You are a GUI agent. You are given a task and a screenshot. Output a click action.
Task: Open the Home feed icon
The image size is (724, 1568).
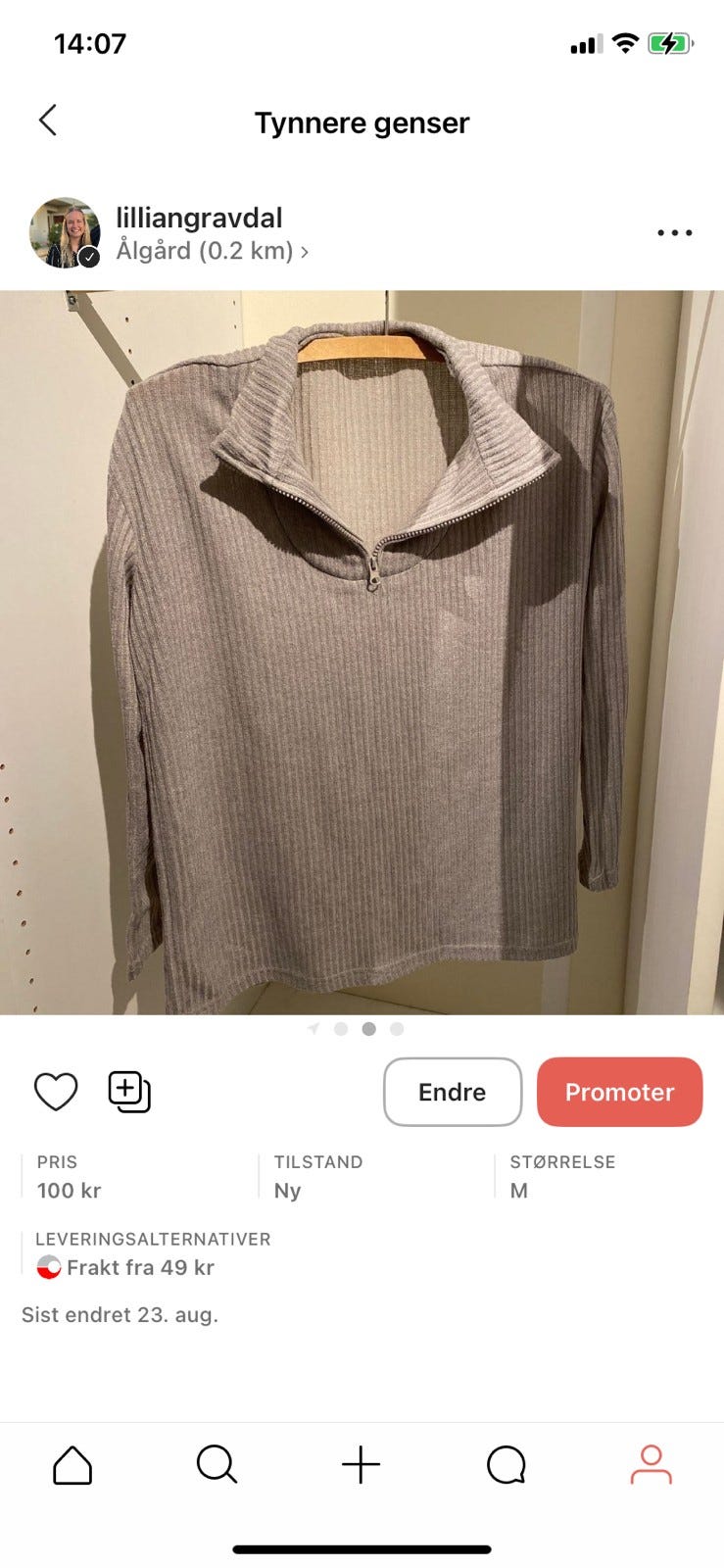(72, 1465)
